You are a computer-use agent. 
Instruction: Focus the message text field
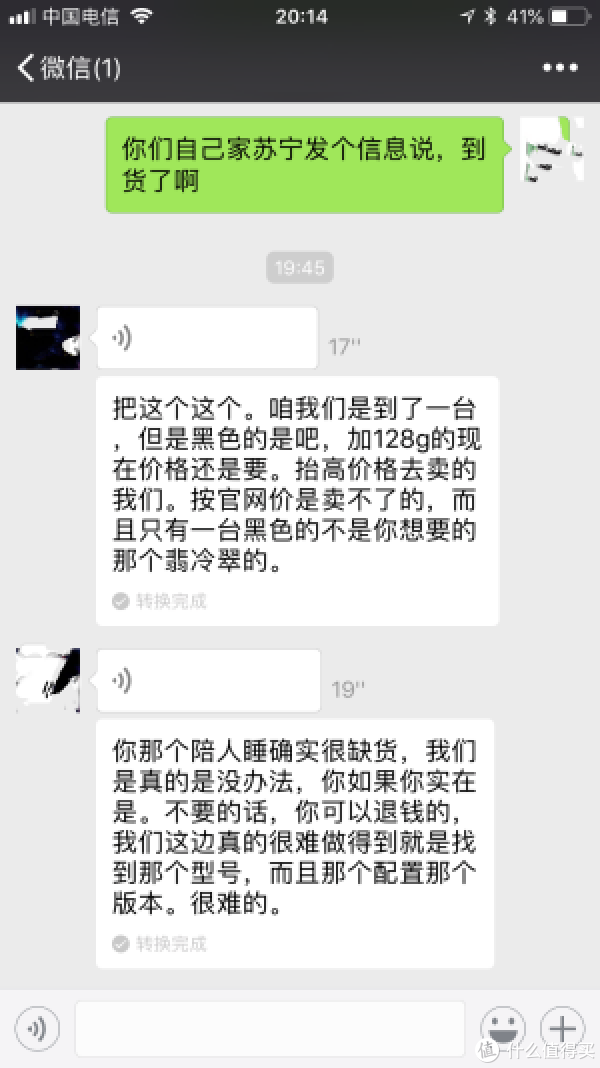click(270, 1028)
